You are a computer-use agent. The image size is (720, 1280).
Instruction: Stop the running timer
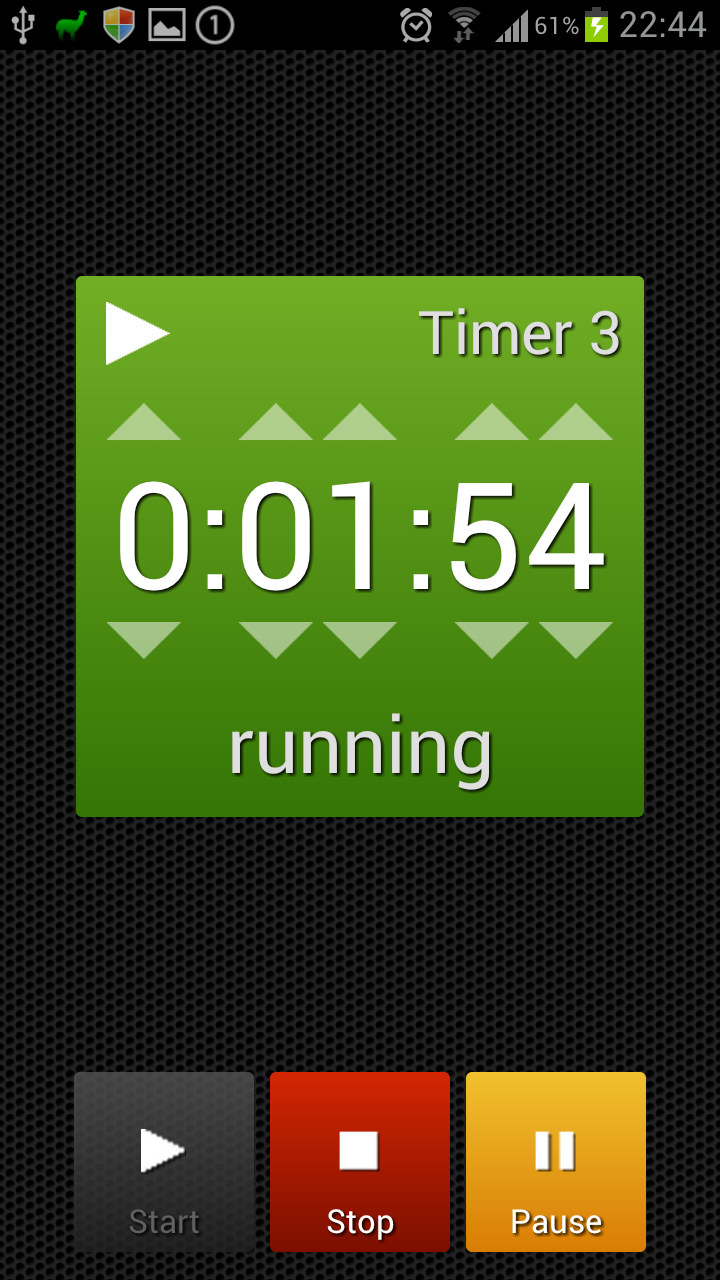click(360, 1162)
